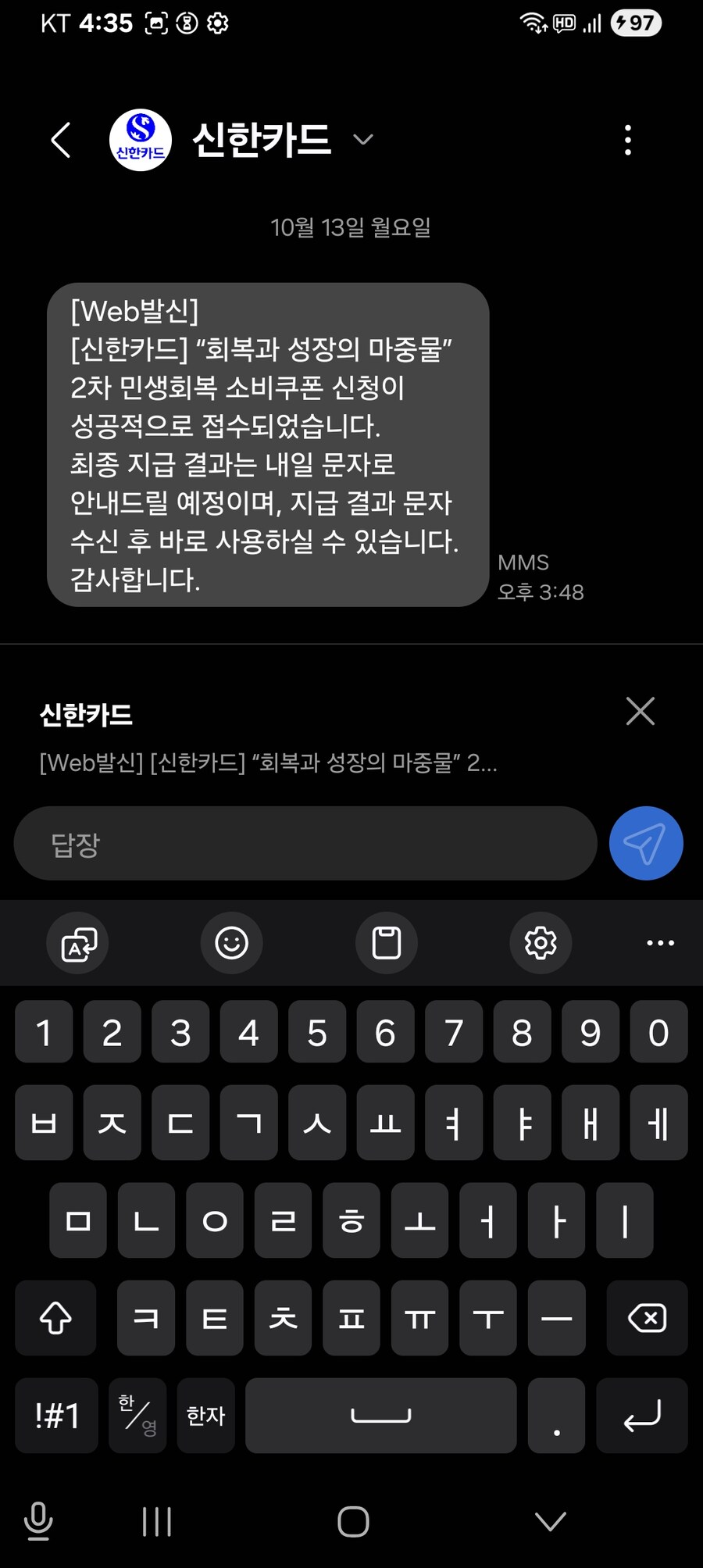Start voice input with microphone icon
Viewport: 703px width, 1568px height.
(38, 1521)
